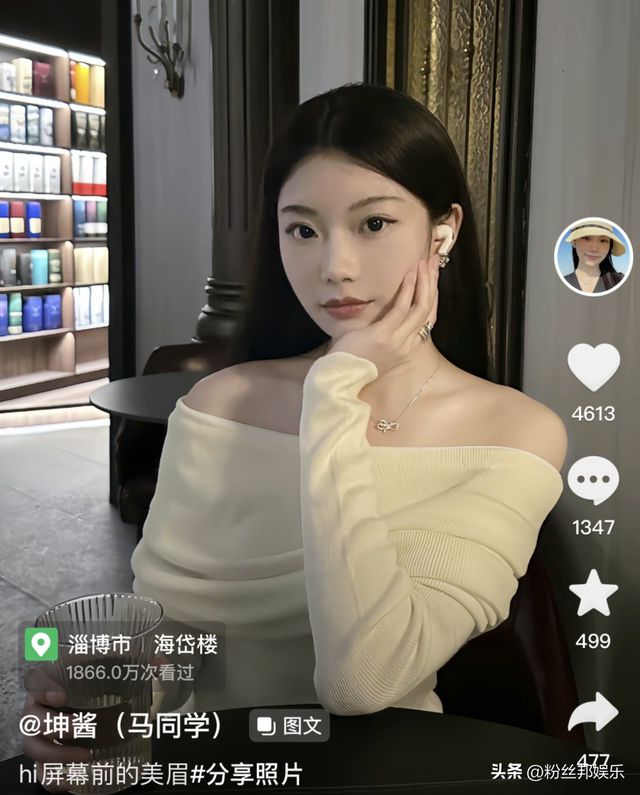Viewport: 640px width, 795px height.
Task: Open the comments on this post
Action: coord(593,481)
